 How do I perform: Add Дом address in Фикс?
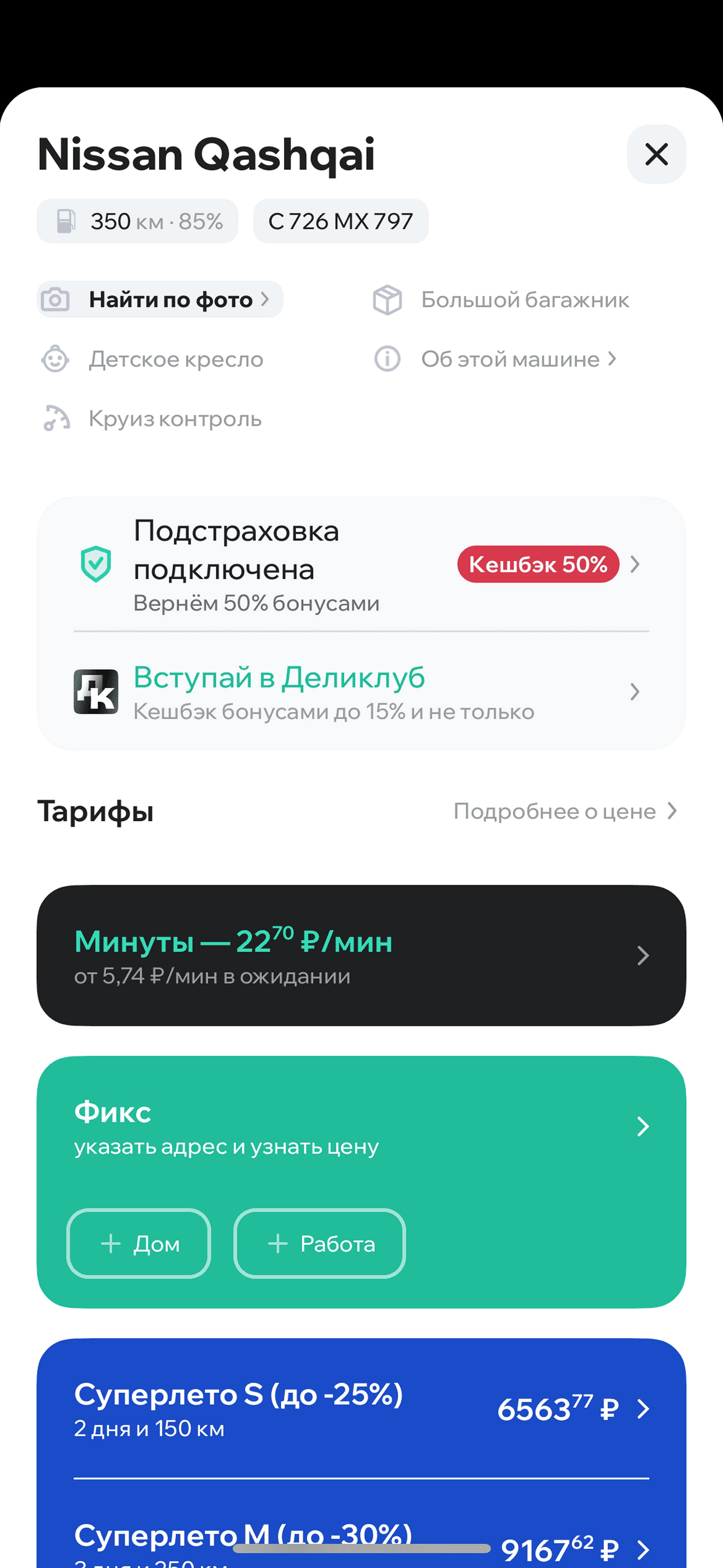click(x=139, y=1244)
